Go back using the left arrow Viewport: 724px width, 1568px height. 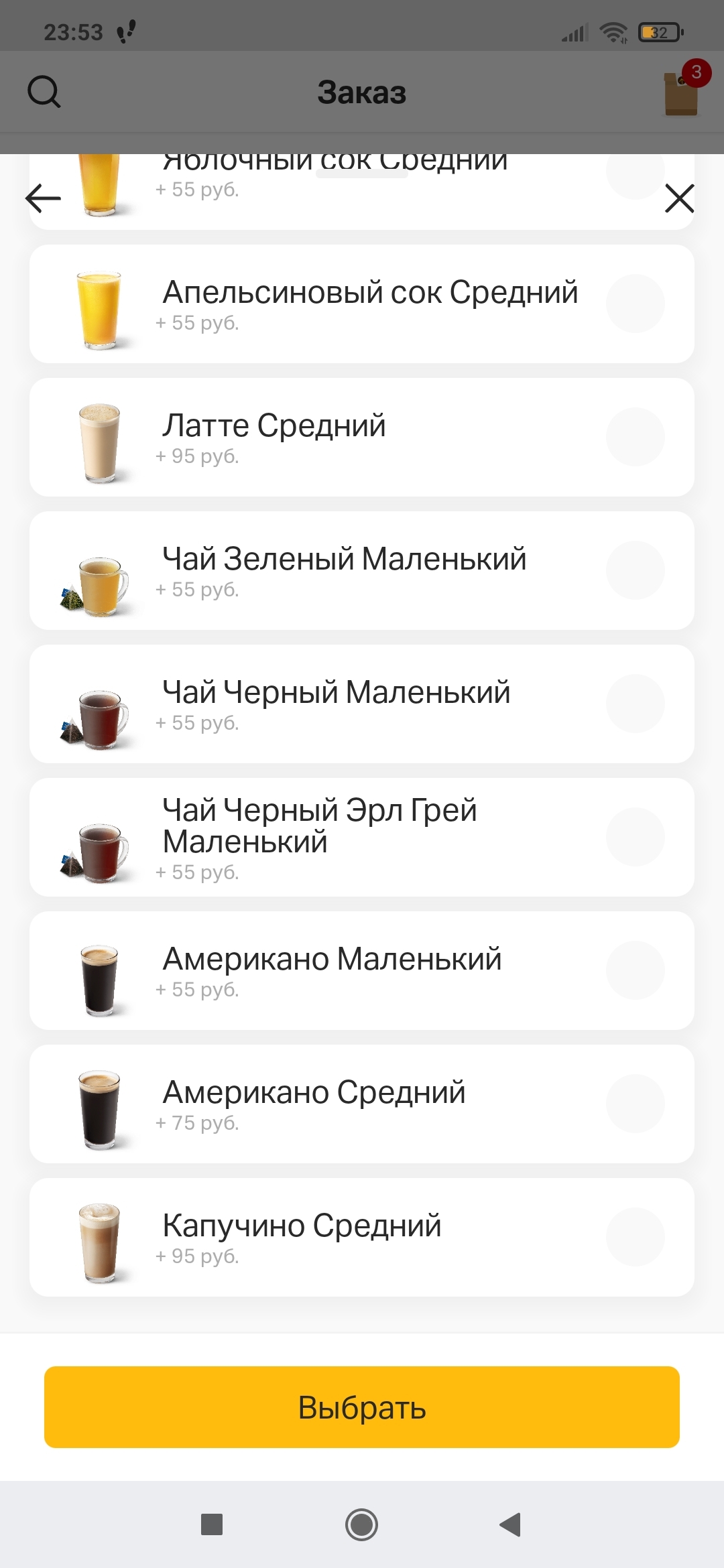click(43, 198)
